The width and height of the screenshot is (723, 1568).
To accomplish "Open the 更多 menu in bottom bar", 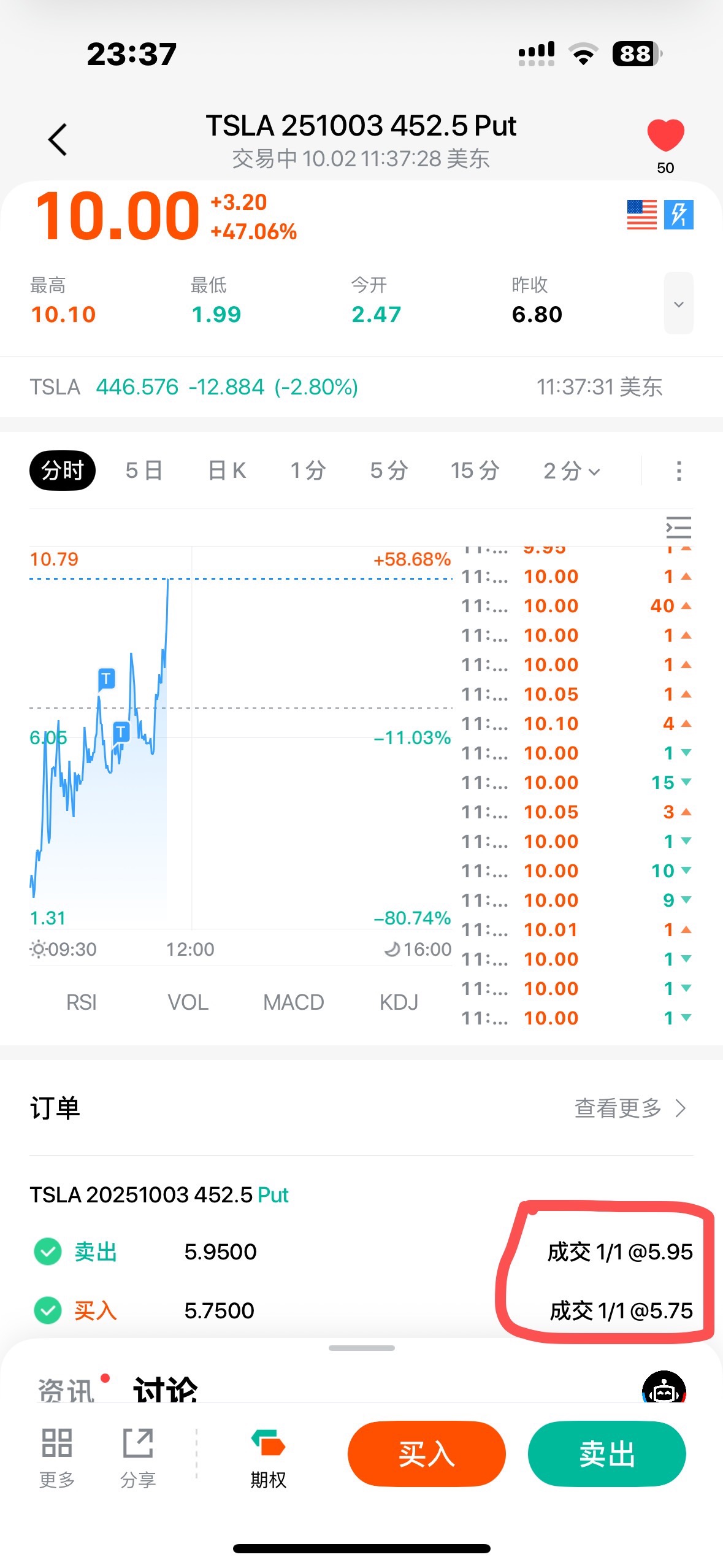I will pyautogui.click(x=57, y=1455).
